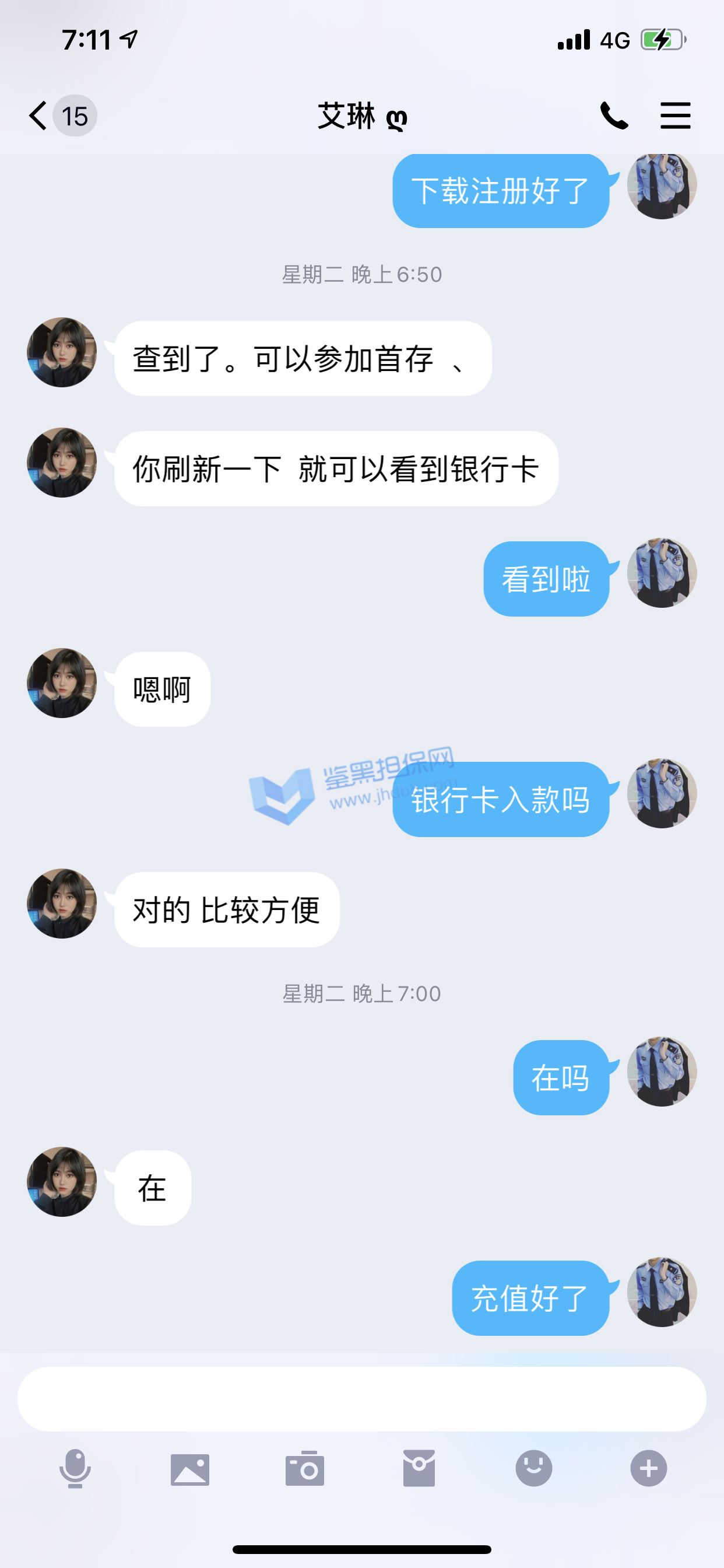Open the camera to take a photo
Image resolution: width=724 pixels, height=1568 pixels.
[304, 1469]
